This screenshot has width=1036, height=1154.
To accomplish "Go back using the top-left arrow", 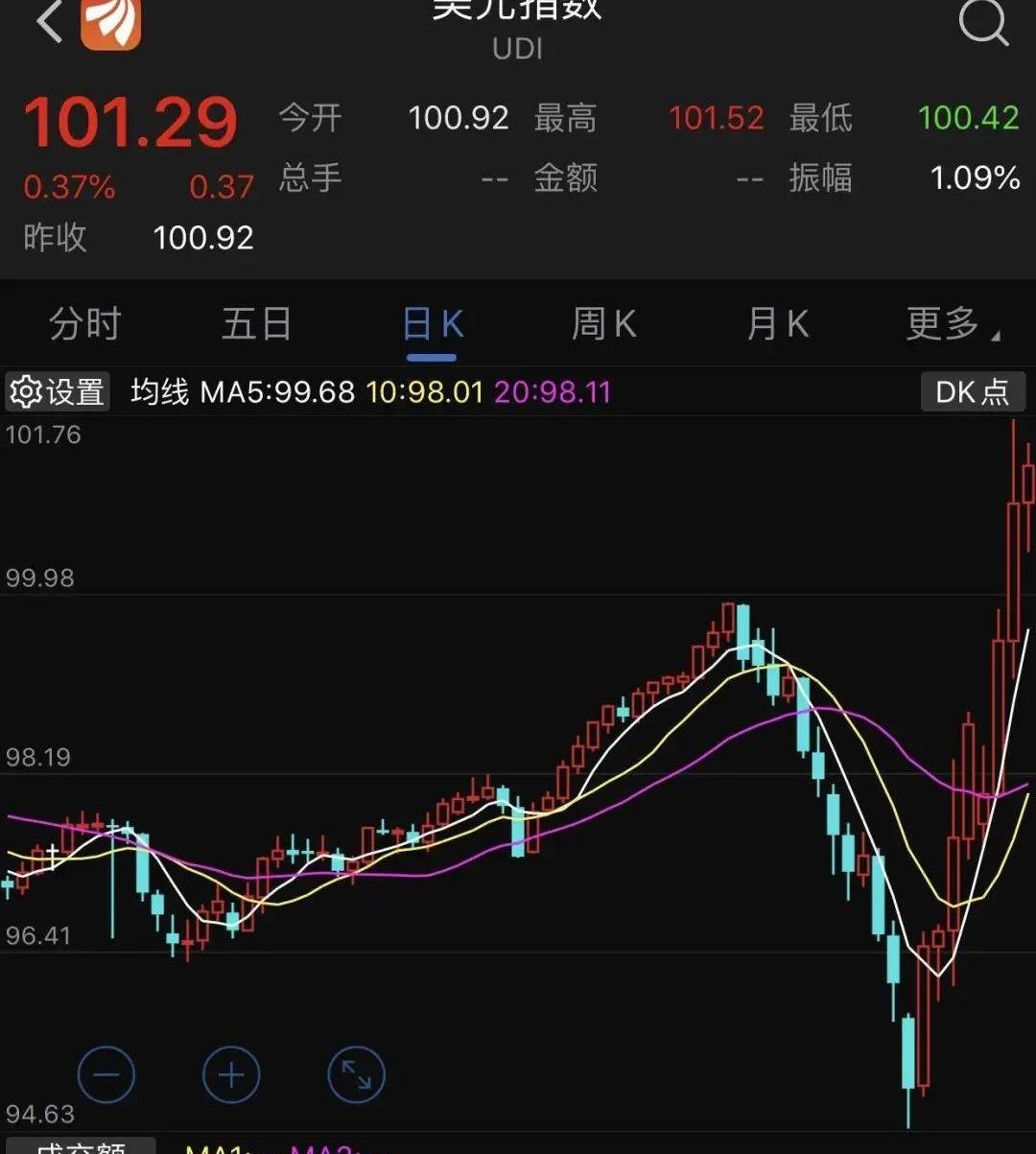I will pos(48,21).
